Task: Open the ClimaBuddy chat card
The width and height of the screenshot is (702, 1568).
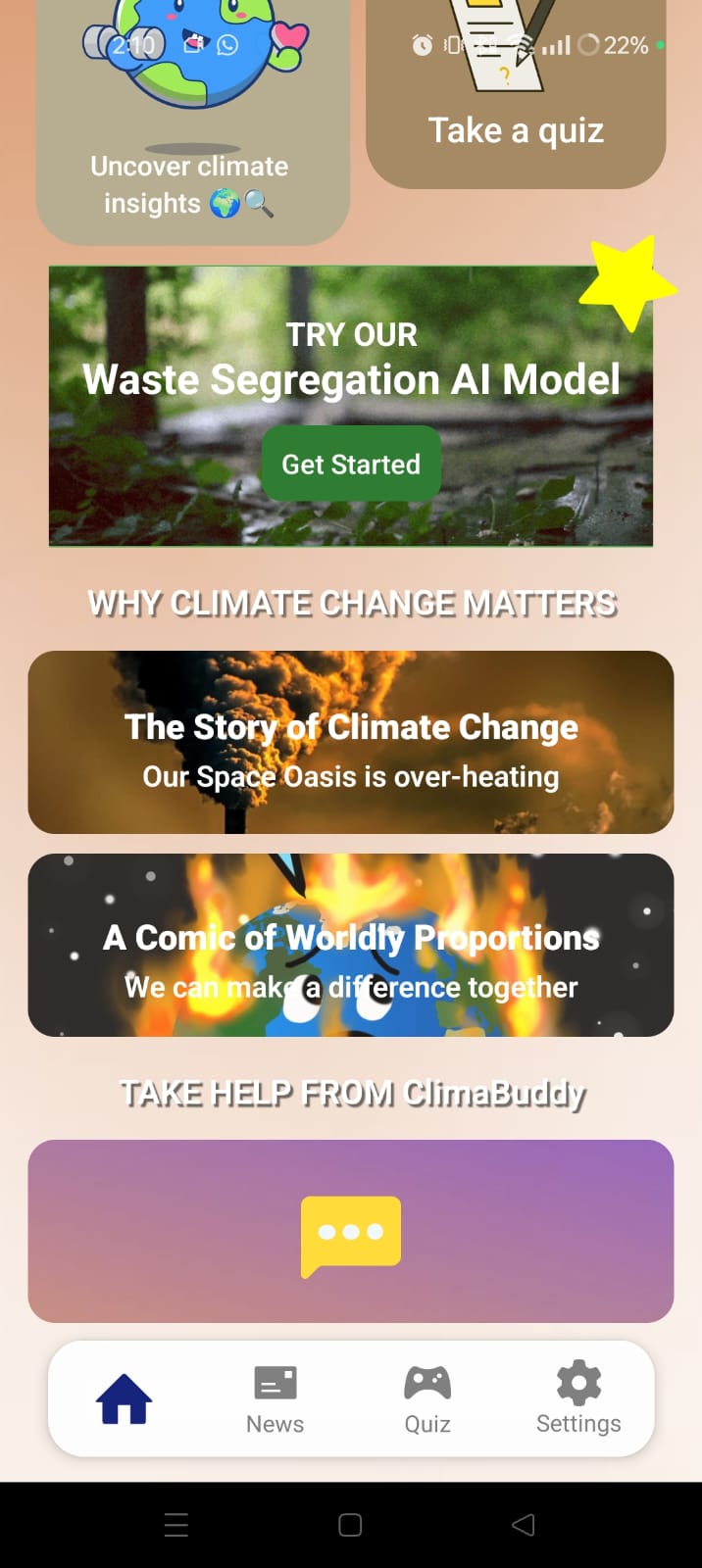Action: (351, 1231)
